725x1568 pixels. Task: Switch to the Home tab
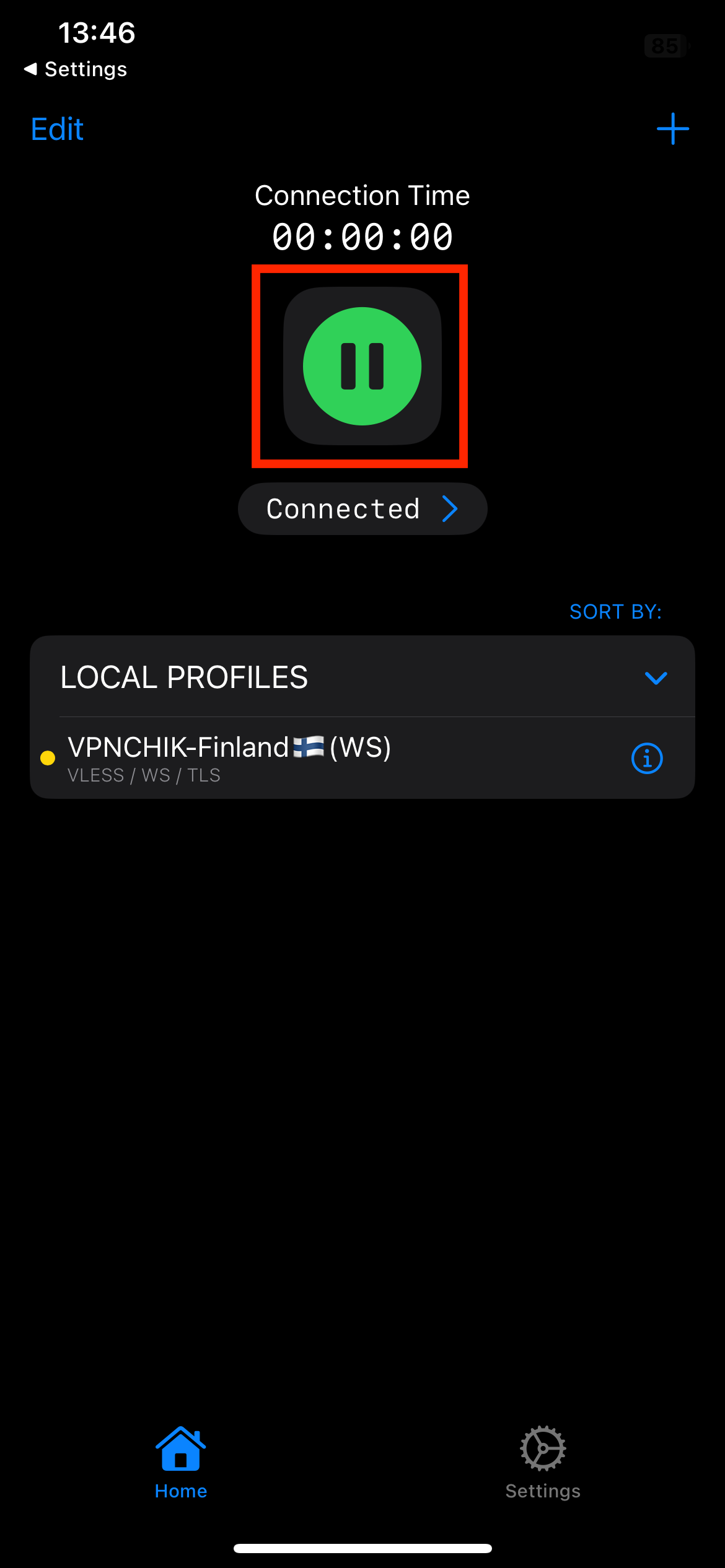(x=181, y=1463)
